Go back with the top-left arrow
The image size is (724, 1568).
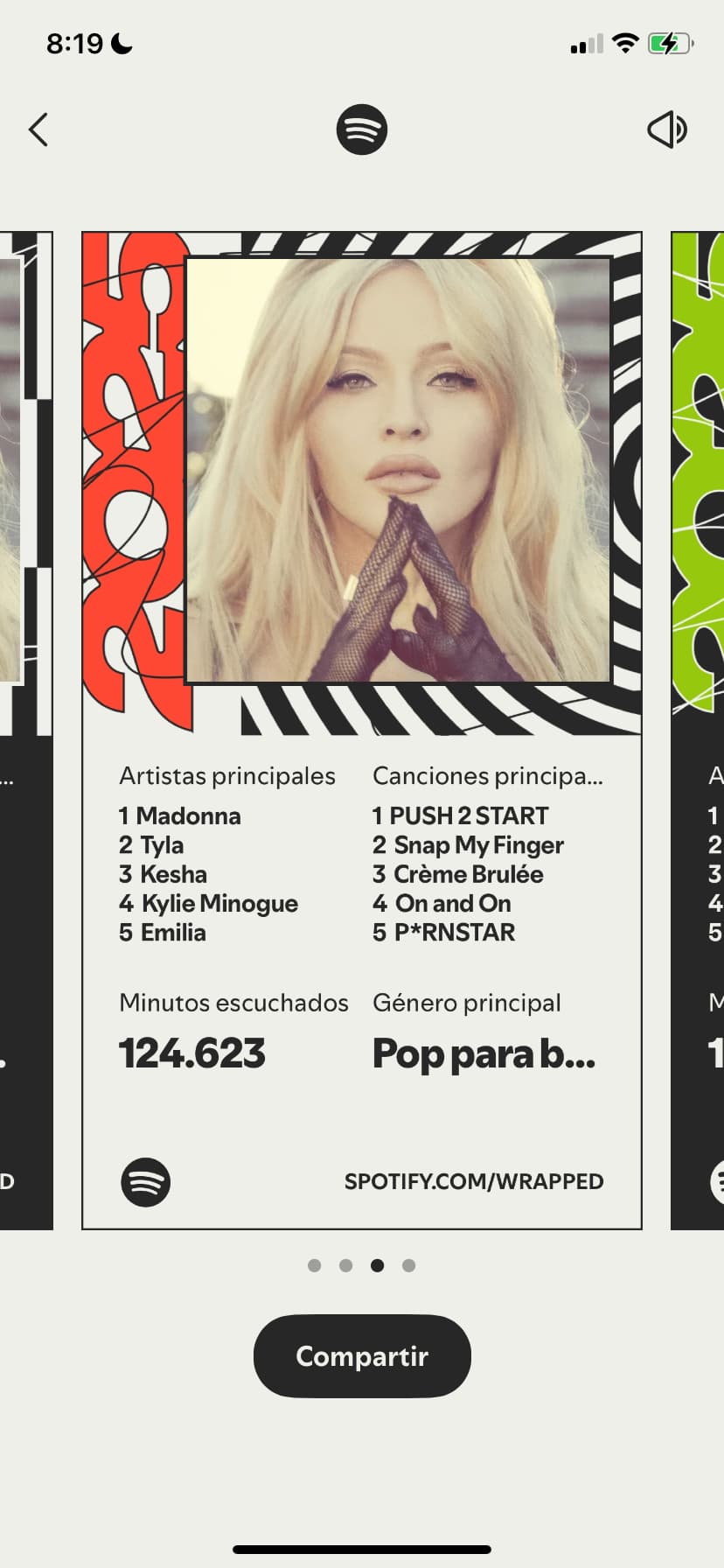(x=38, y=129)
